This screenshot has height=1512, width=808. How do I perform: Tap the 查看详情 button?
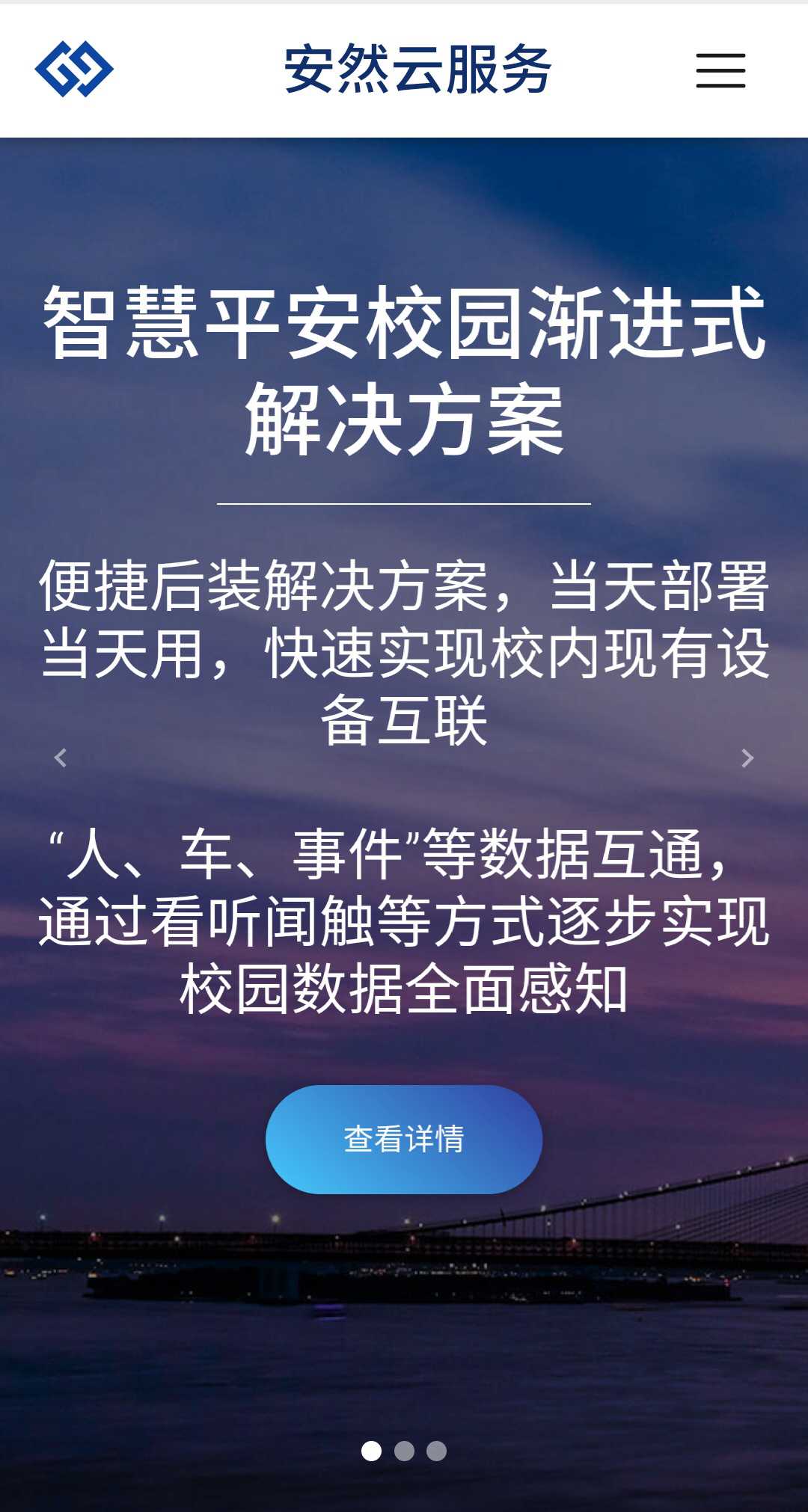point(404,1139)
